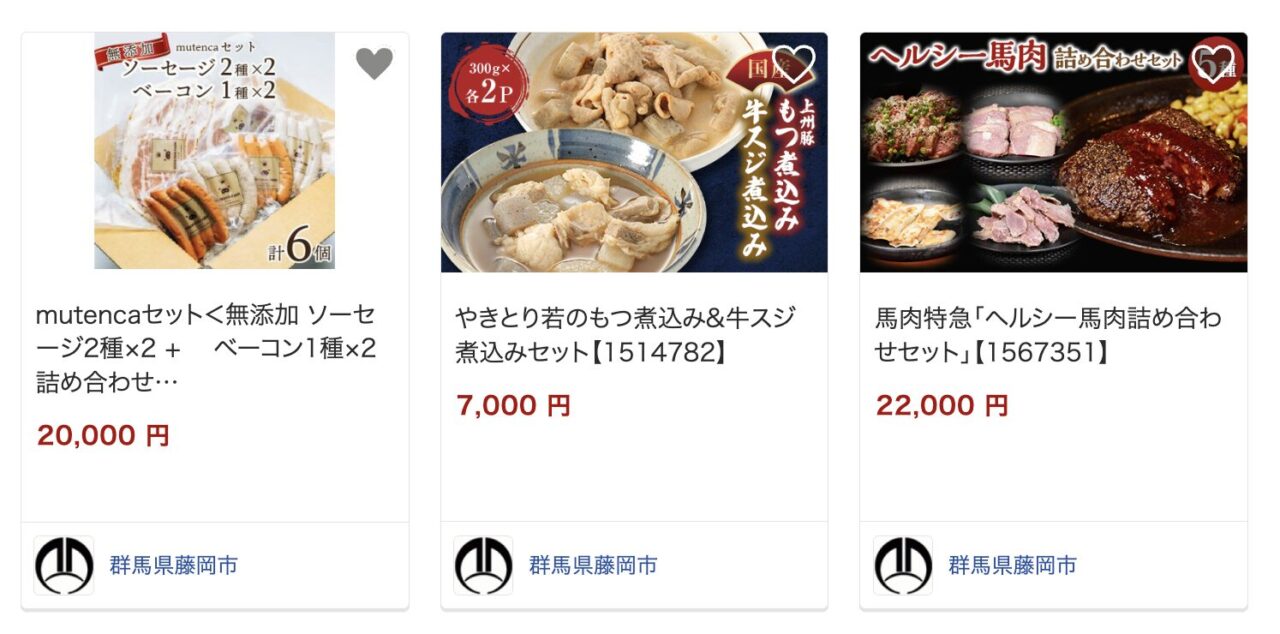Image resolution: width=1280 pixels, height=634 pixels.
Task: Favorite the ヘルシー馬肉詰め合わせセット
Action: point(1214,64)
